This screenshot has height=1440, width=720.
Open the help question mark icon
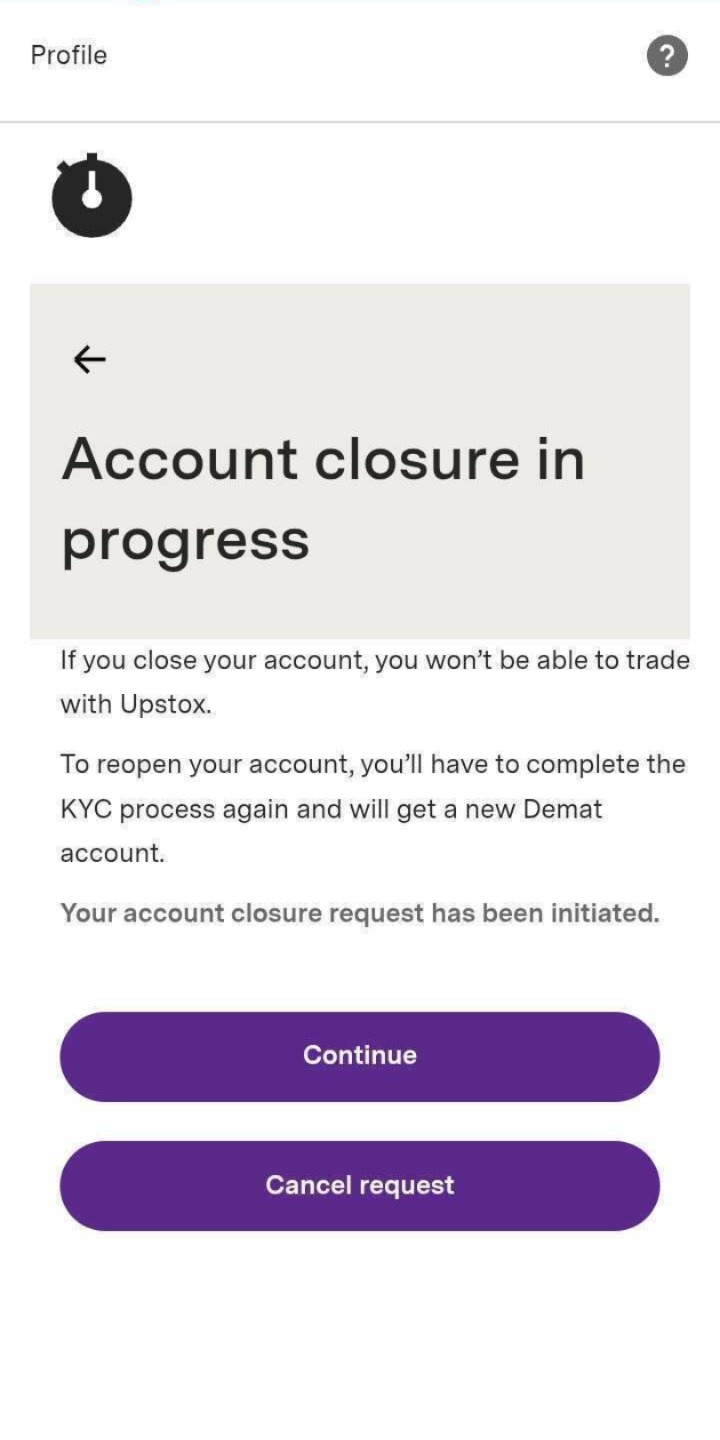coord(667,56)
